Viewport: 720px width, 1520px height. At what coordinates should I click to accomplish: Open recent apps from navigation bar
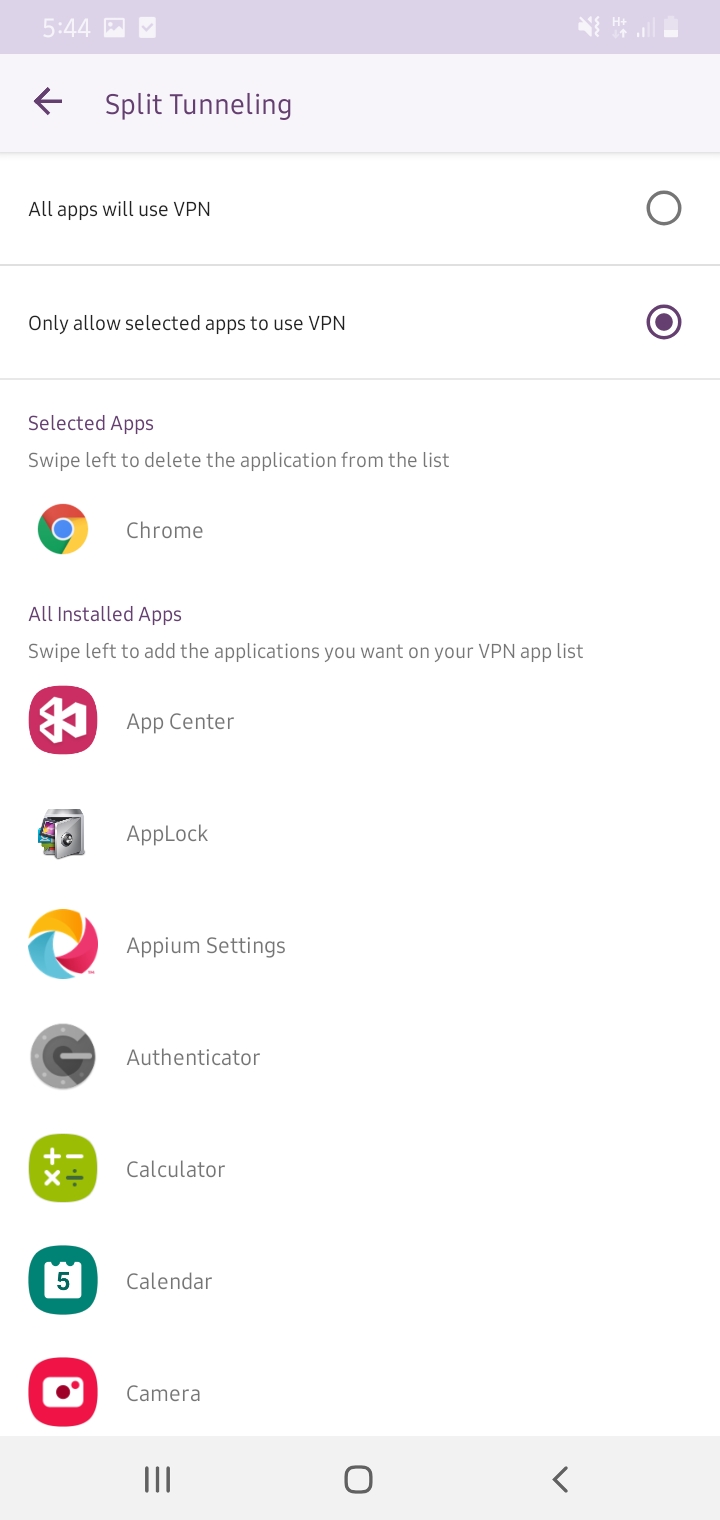(158, 1479)
